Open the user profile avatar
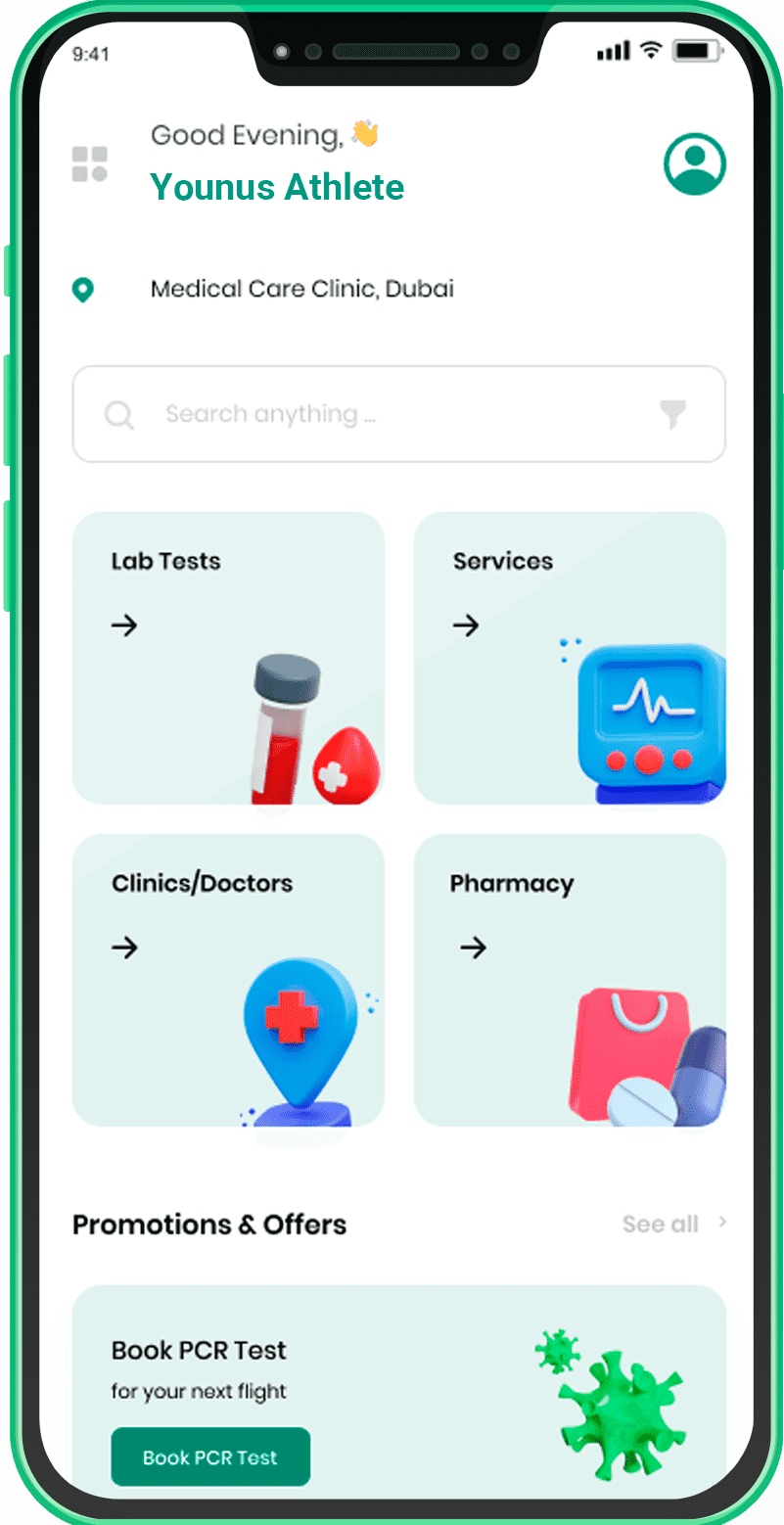Viewport: 784px width, 1525px height. pos(695,163)
